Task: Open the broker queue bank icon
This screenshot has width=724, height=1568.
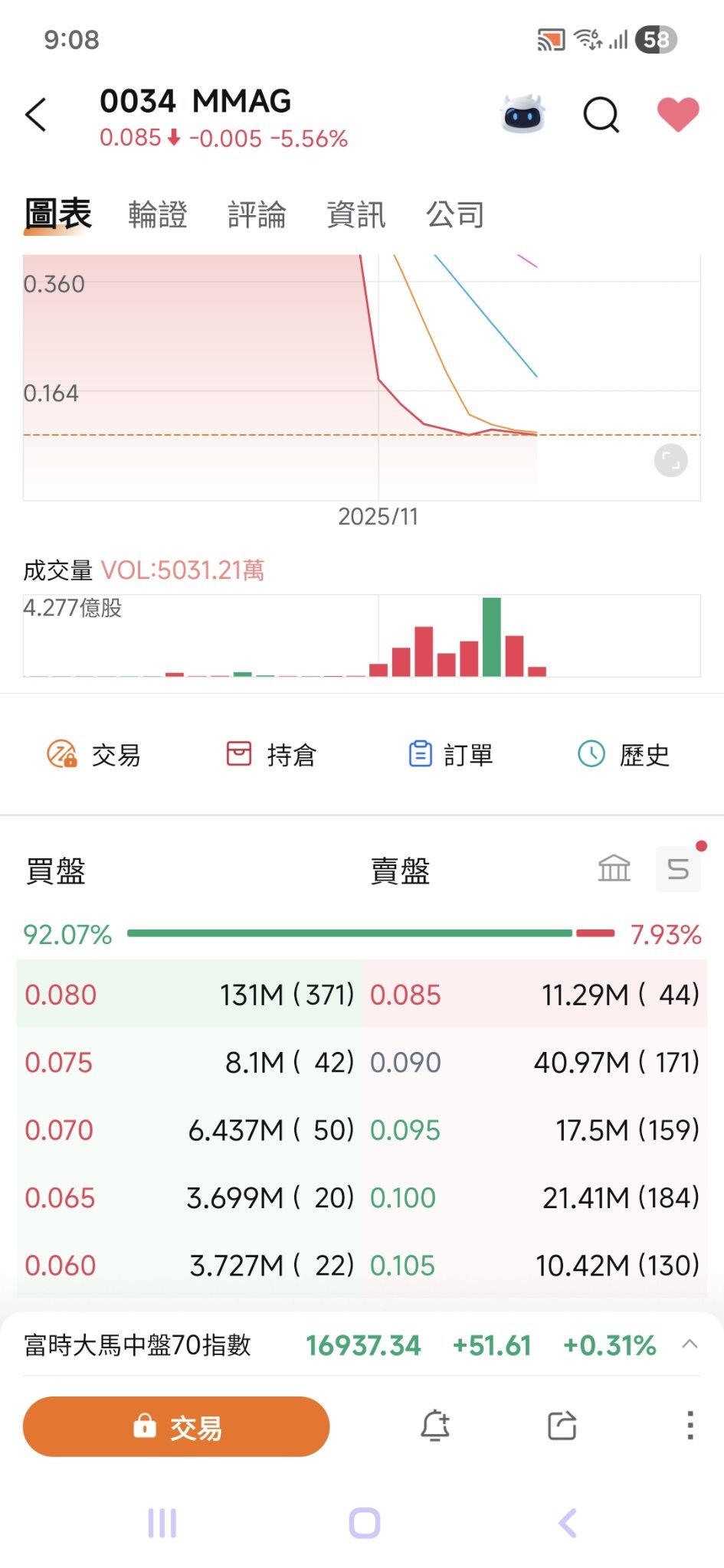Action: pos(614,869)
